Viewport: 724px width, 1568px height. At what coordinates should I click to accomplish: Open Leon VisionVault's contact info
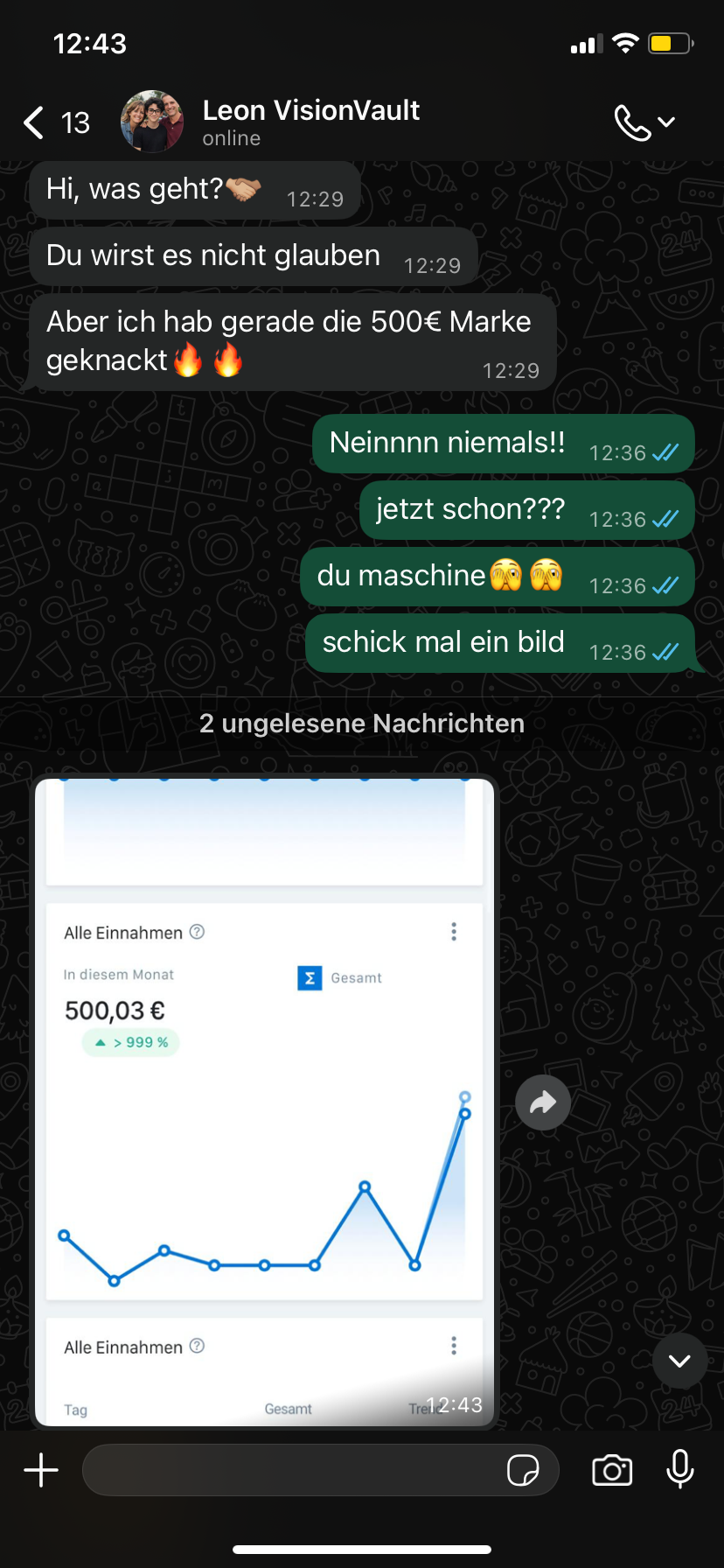tap(310, 121)
